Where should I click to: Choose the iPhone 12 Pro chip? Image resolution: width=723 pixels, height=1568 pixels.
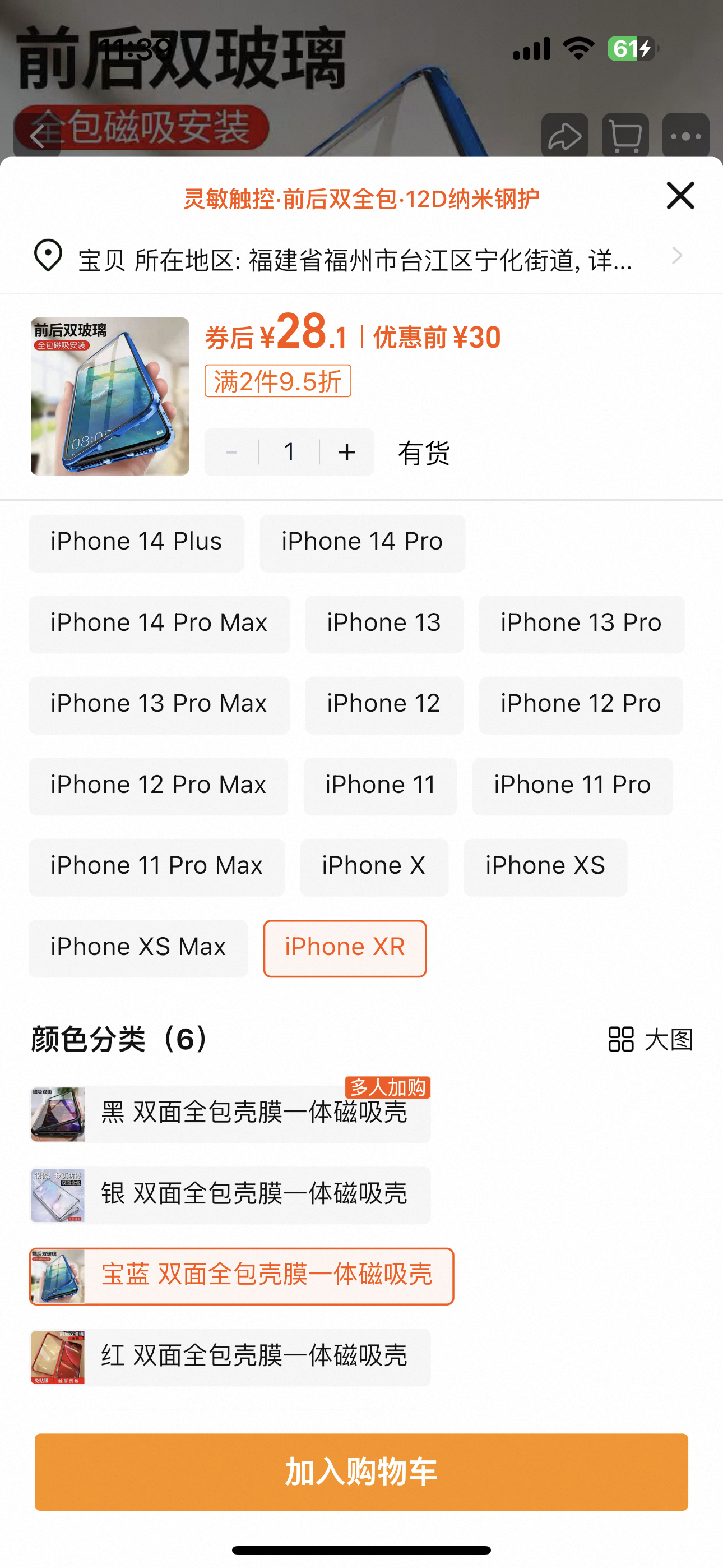[x=581, y=705]
